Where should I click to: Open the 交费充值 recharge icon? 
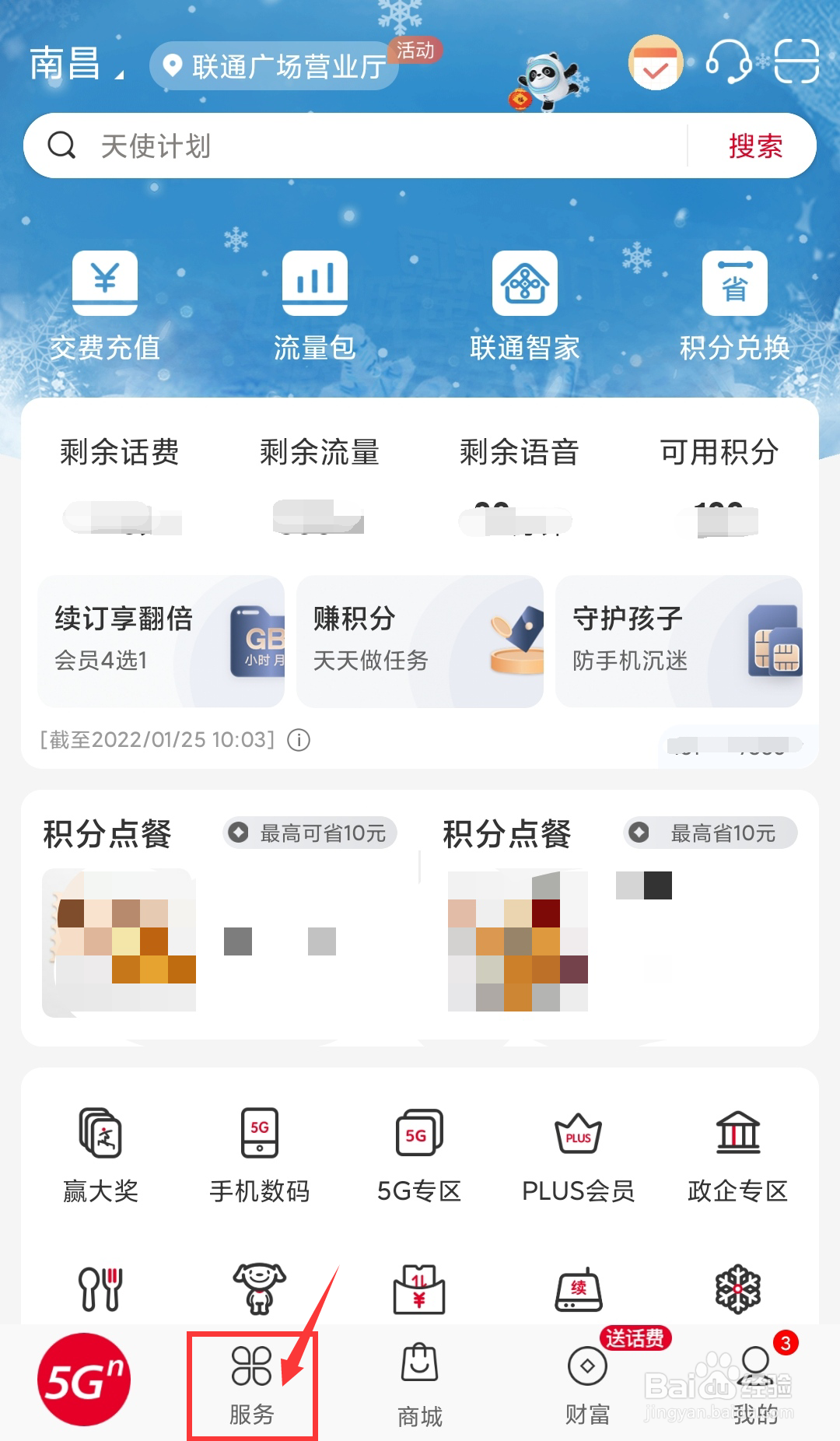tap(105, 303)
